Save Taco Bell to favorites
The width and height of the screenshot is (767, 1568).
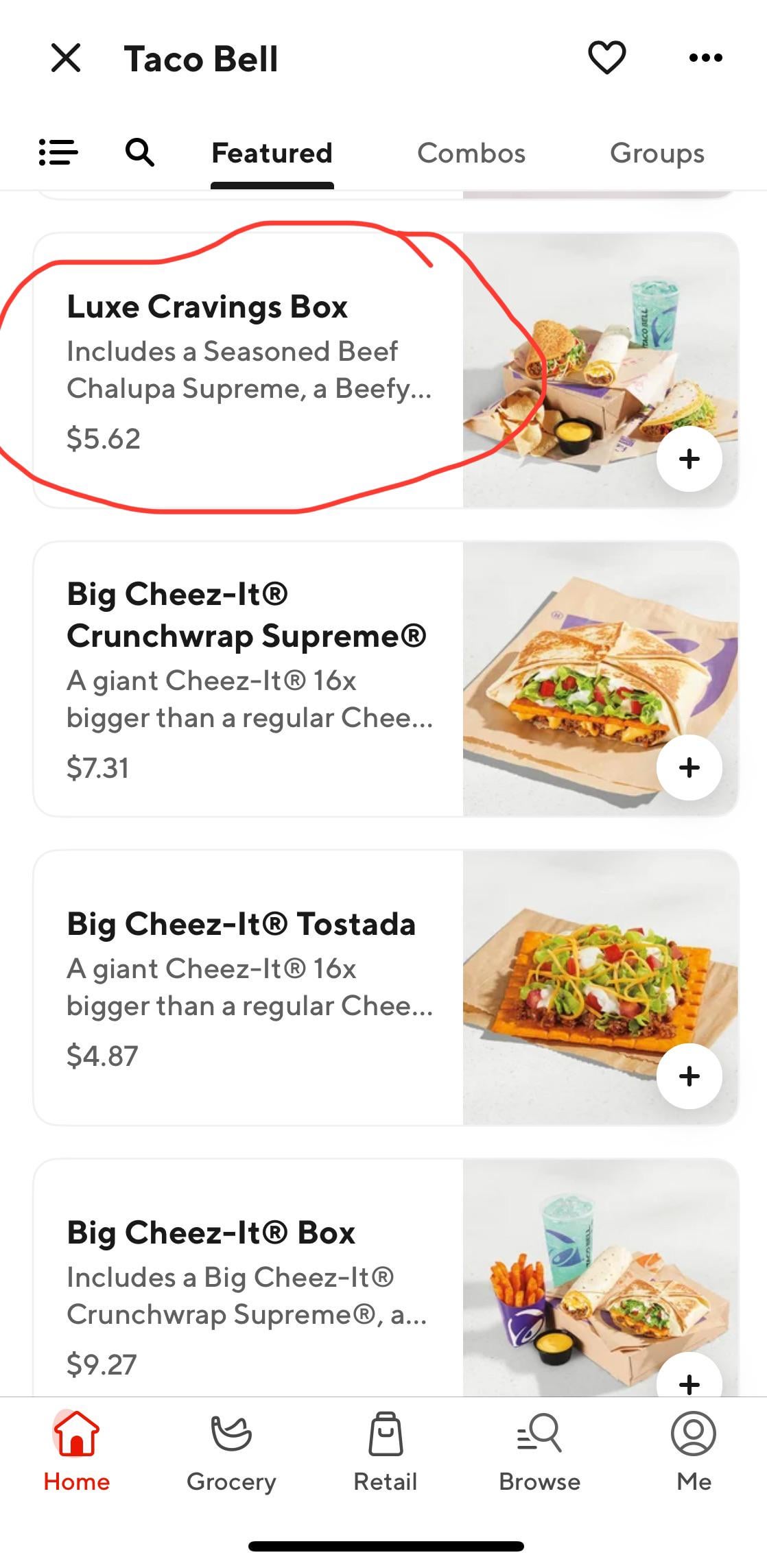click(606, 58)
